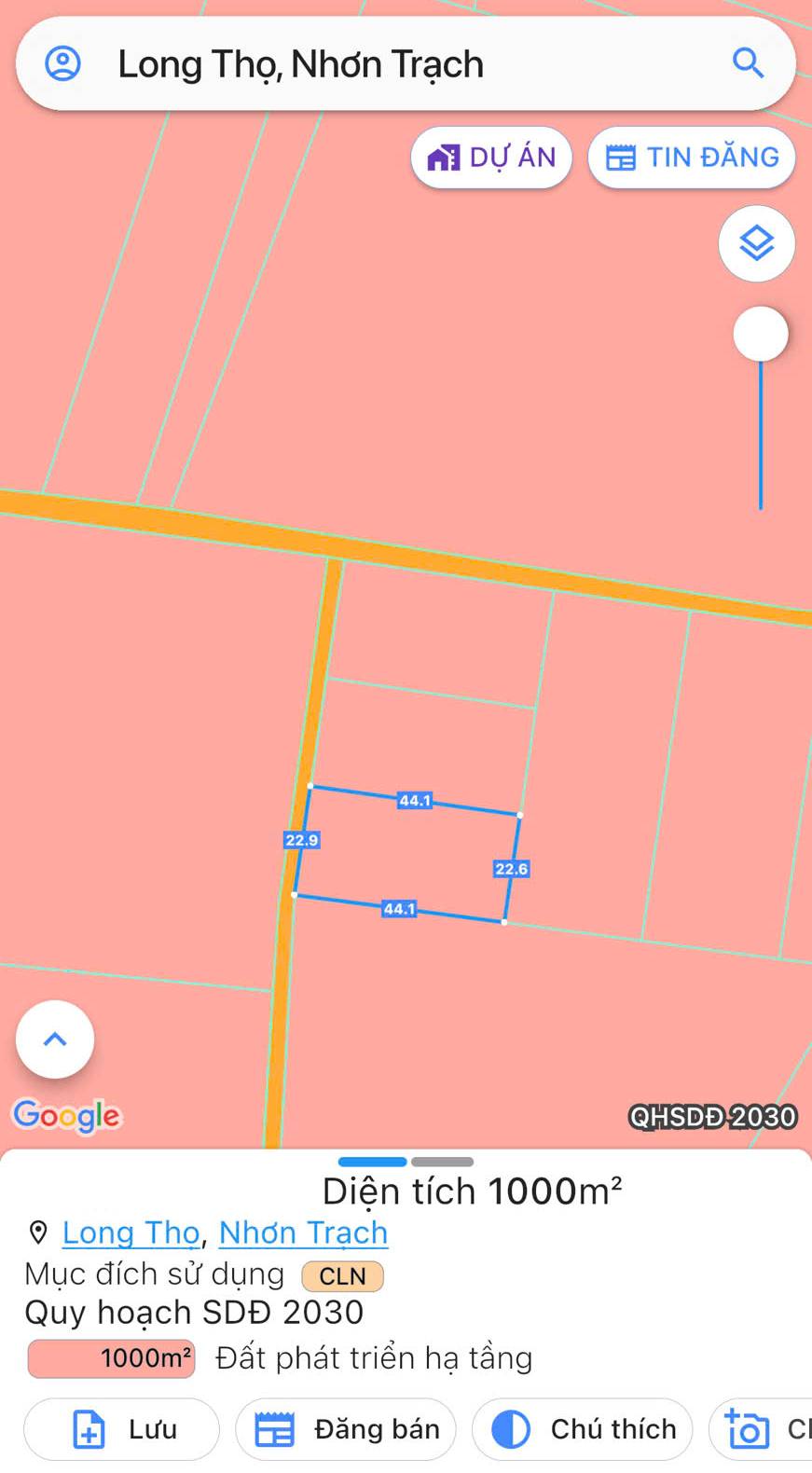Tap the camera capture button
Viewport: 812px width, 1473px height.
coord(761,1429)
